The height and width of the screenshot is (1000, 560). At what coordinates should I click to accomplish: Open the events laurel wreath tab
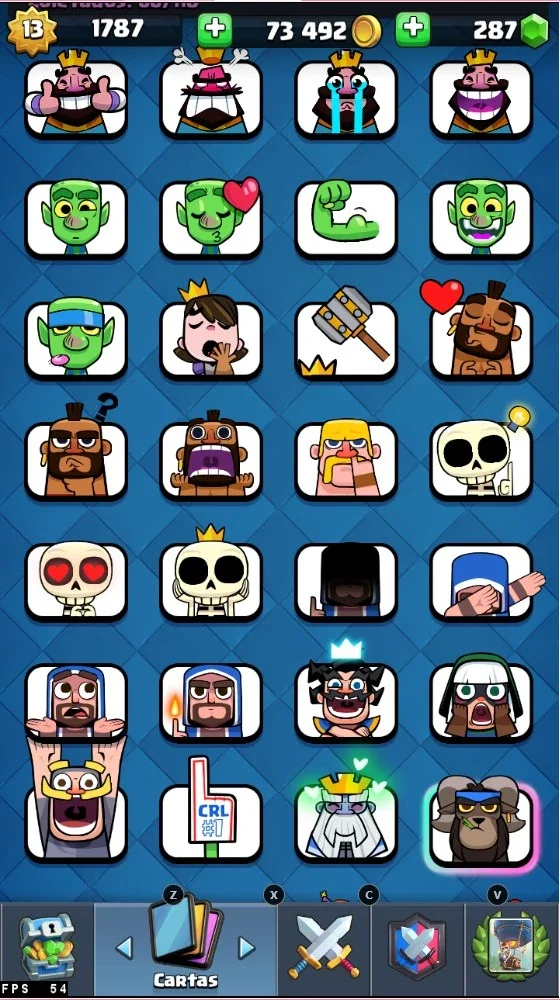pos(512,947)
